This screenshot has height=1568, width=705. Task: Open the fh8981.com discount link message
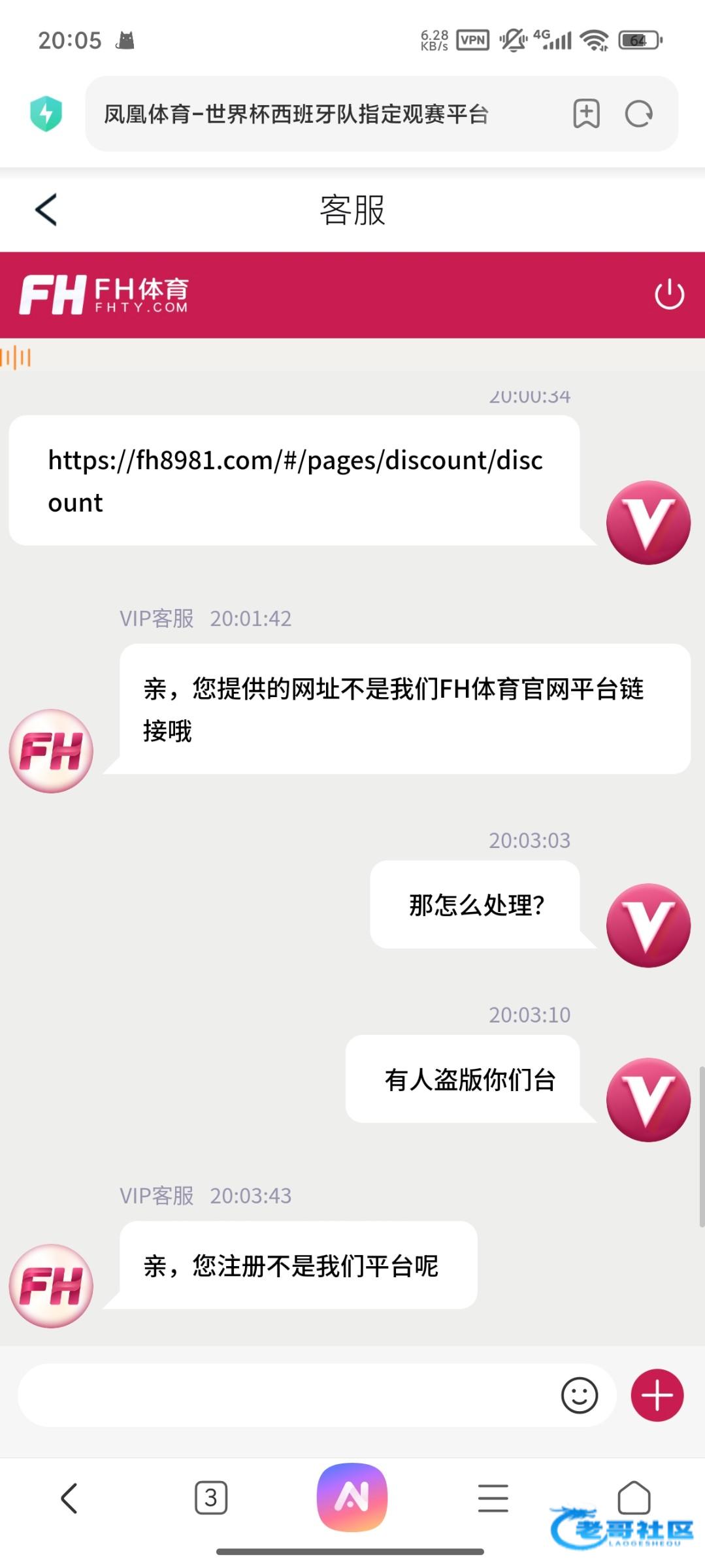[x=295, y=481]
